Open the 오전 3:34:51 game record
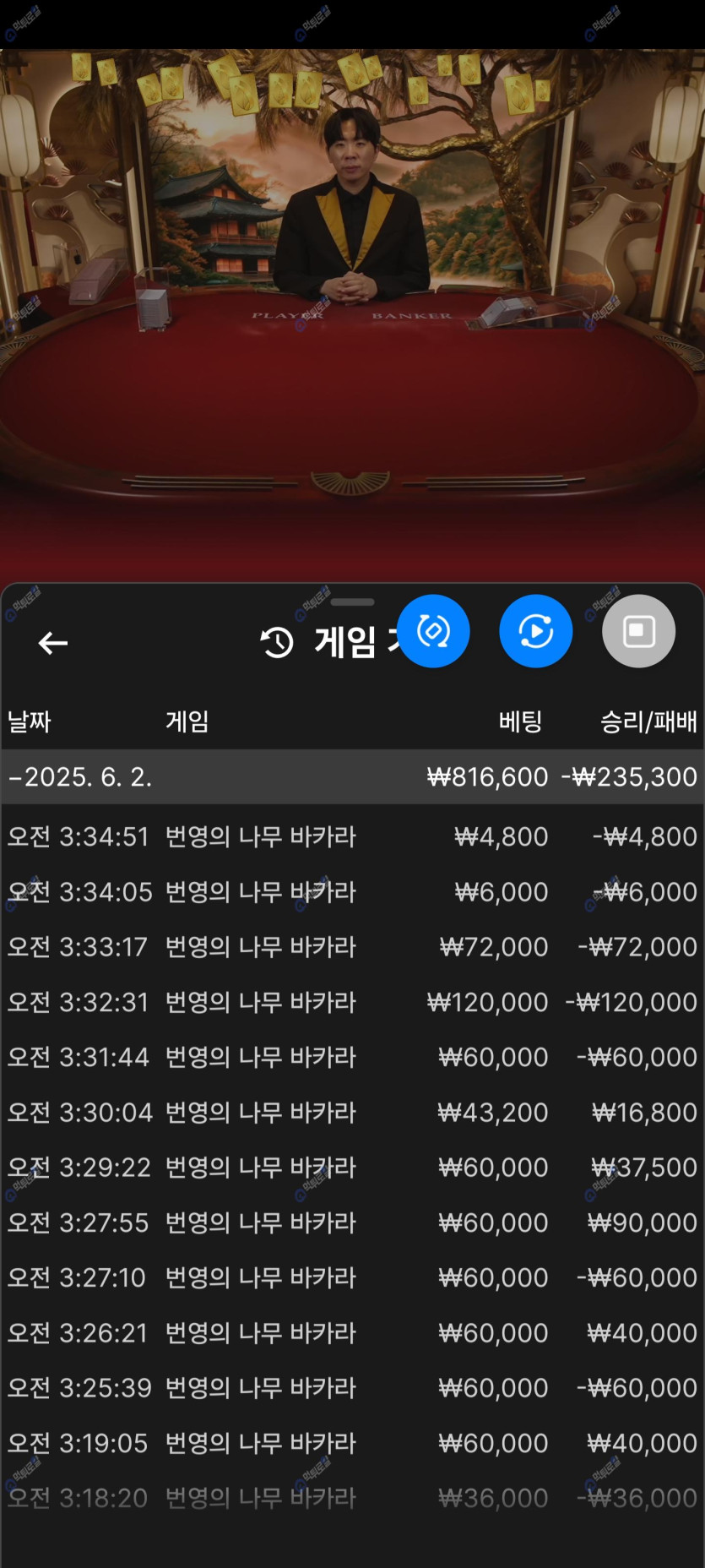Image resolution: width=705 pixels, height=1568 pixels. pos(352,836)
